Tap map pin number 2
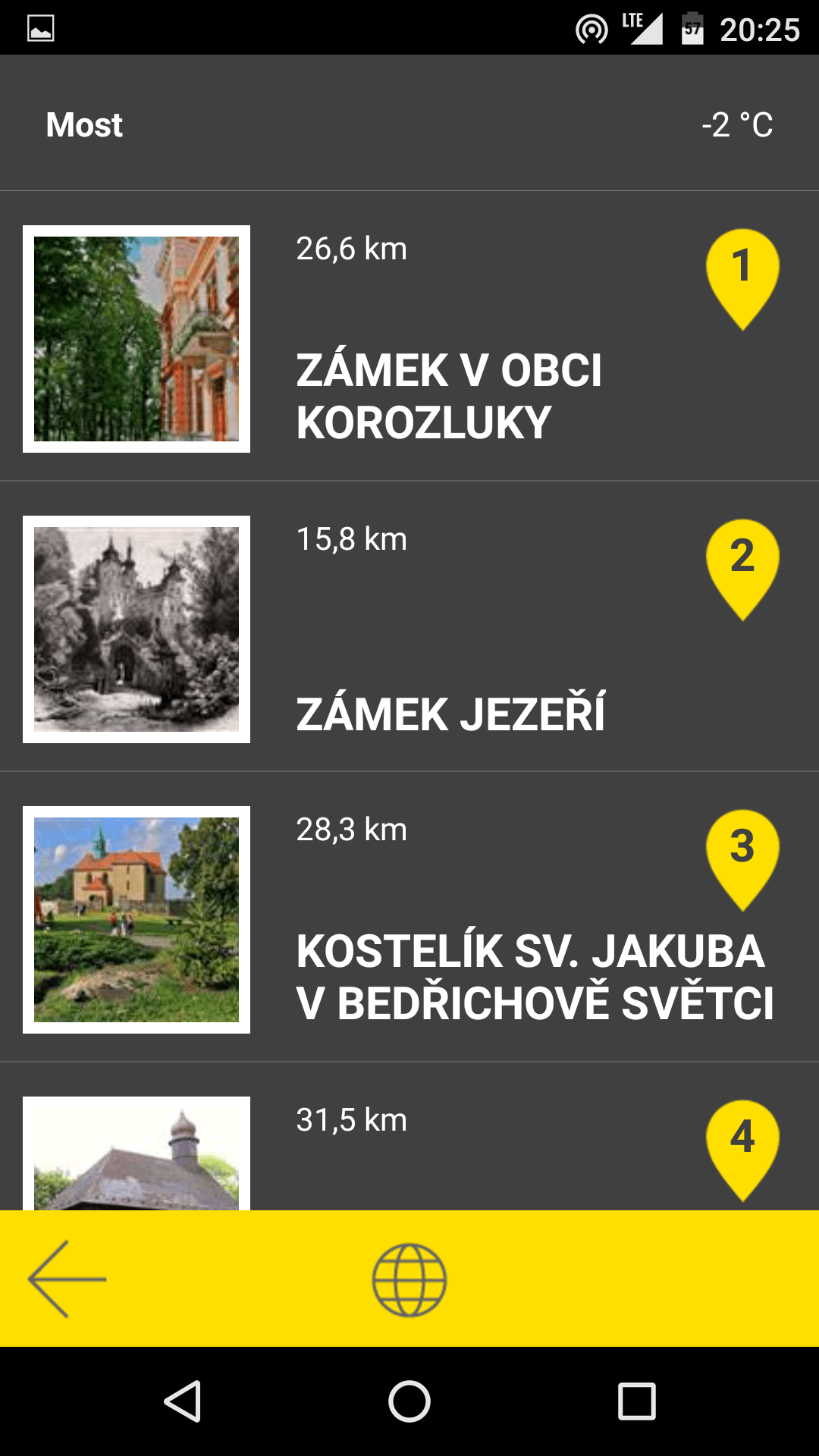The height and width of the screenshot is (1456, 819). coord(742,570)
